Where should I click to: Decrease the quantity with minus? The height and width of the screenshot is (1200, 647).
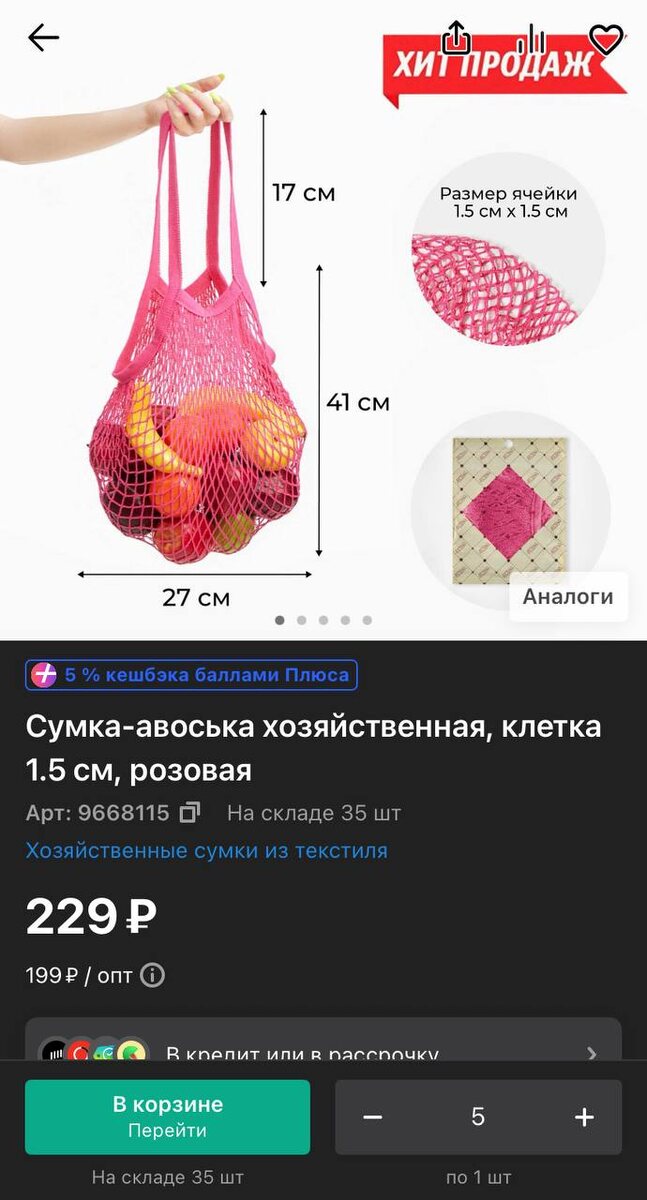point(373,1117)
